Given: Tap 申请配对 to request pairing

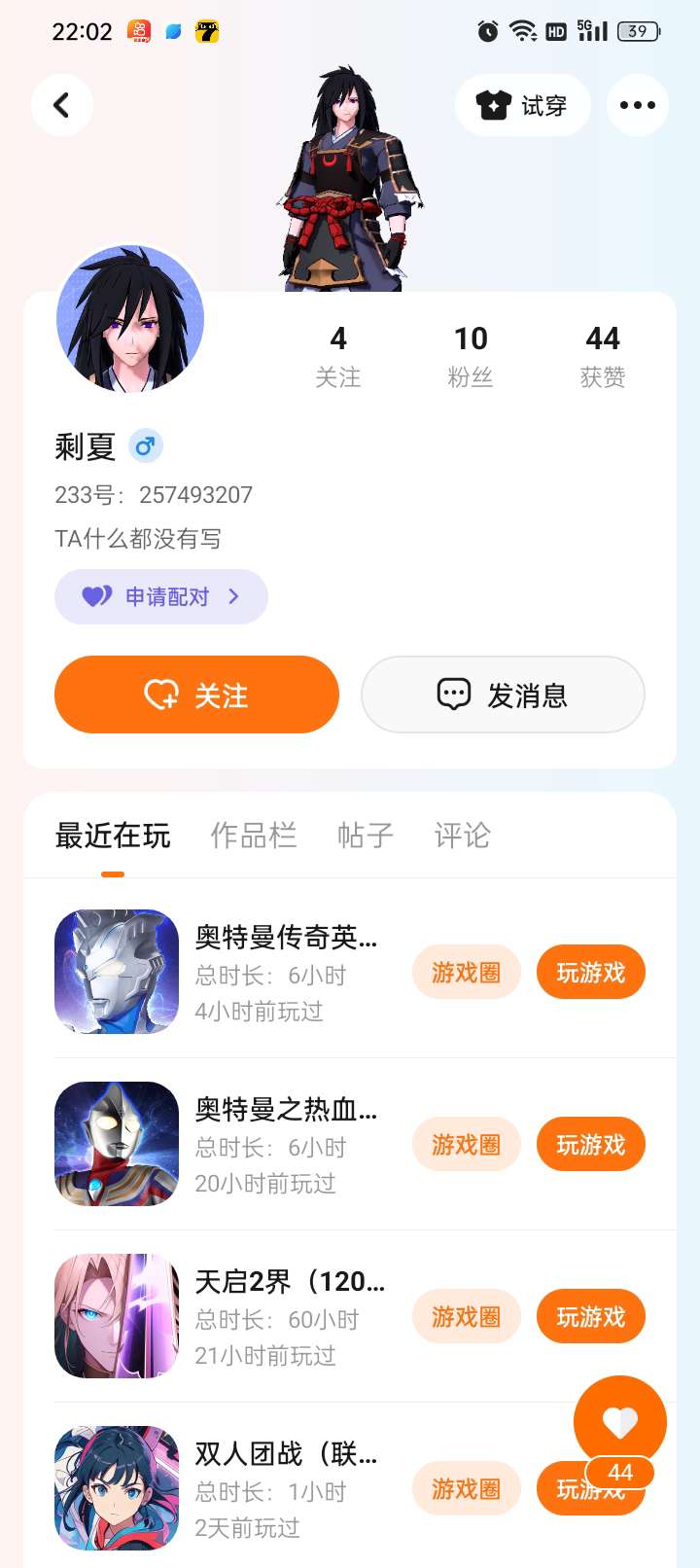Looking at the screenshot, I should [x=161, y=596].
